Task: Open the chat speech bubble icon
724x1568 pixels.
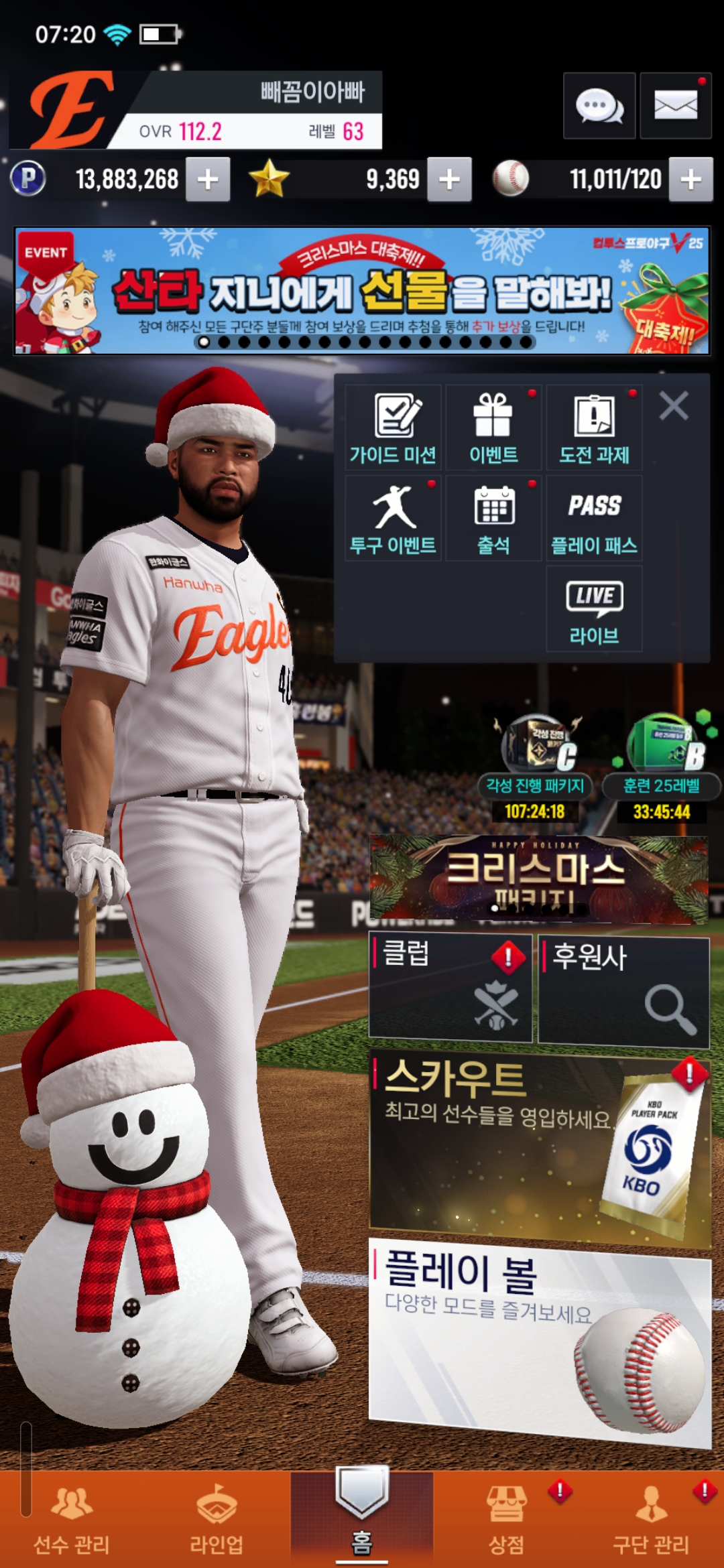Action: [x=599, y=106]
